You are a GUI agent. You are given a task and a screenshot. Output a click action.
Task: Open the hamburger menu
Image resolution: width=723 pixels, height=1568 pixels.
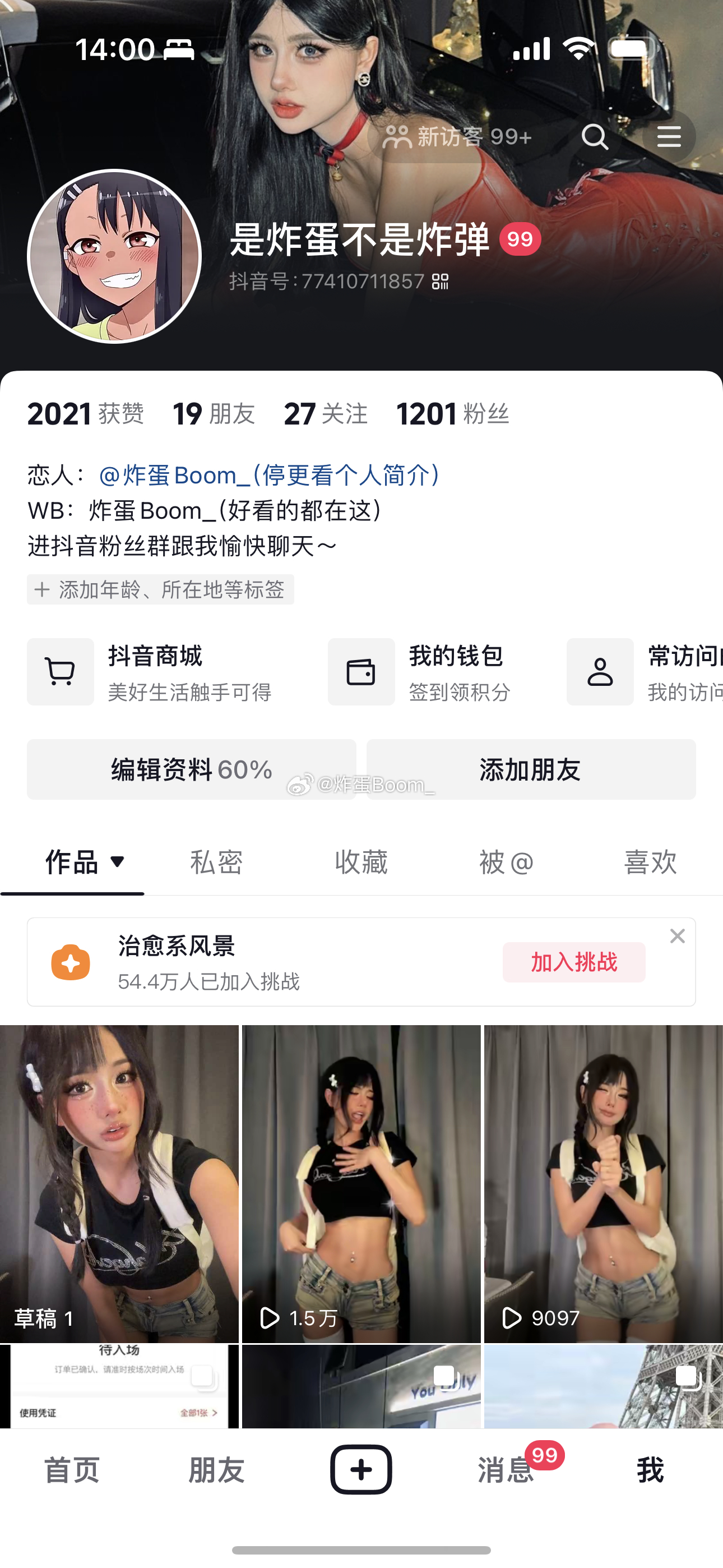669,137
